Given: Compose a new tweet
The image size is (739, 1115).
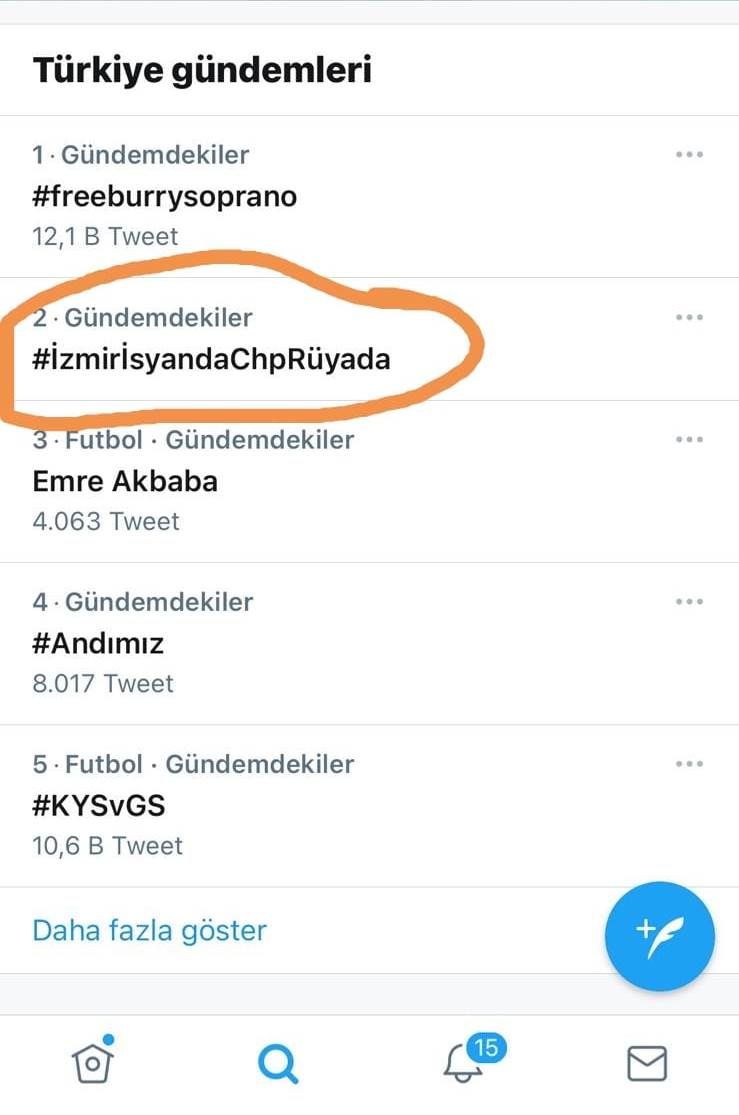Looking at the screenshot, I should [x=659, y=936].
